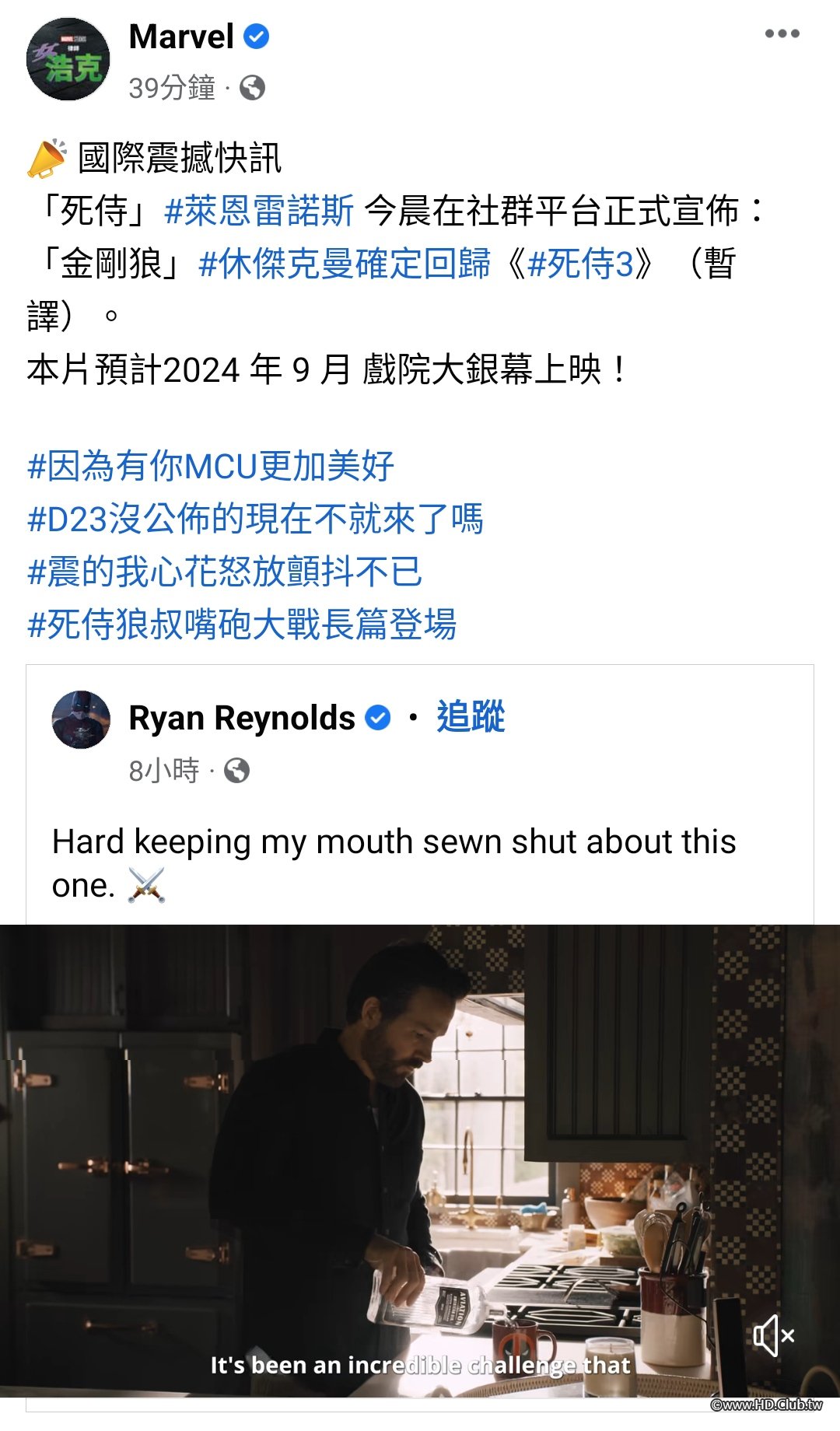Screen dimensions: 840x1431
Task: Unmute the video with speaker icon
Action: coord(773,1335)
